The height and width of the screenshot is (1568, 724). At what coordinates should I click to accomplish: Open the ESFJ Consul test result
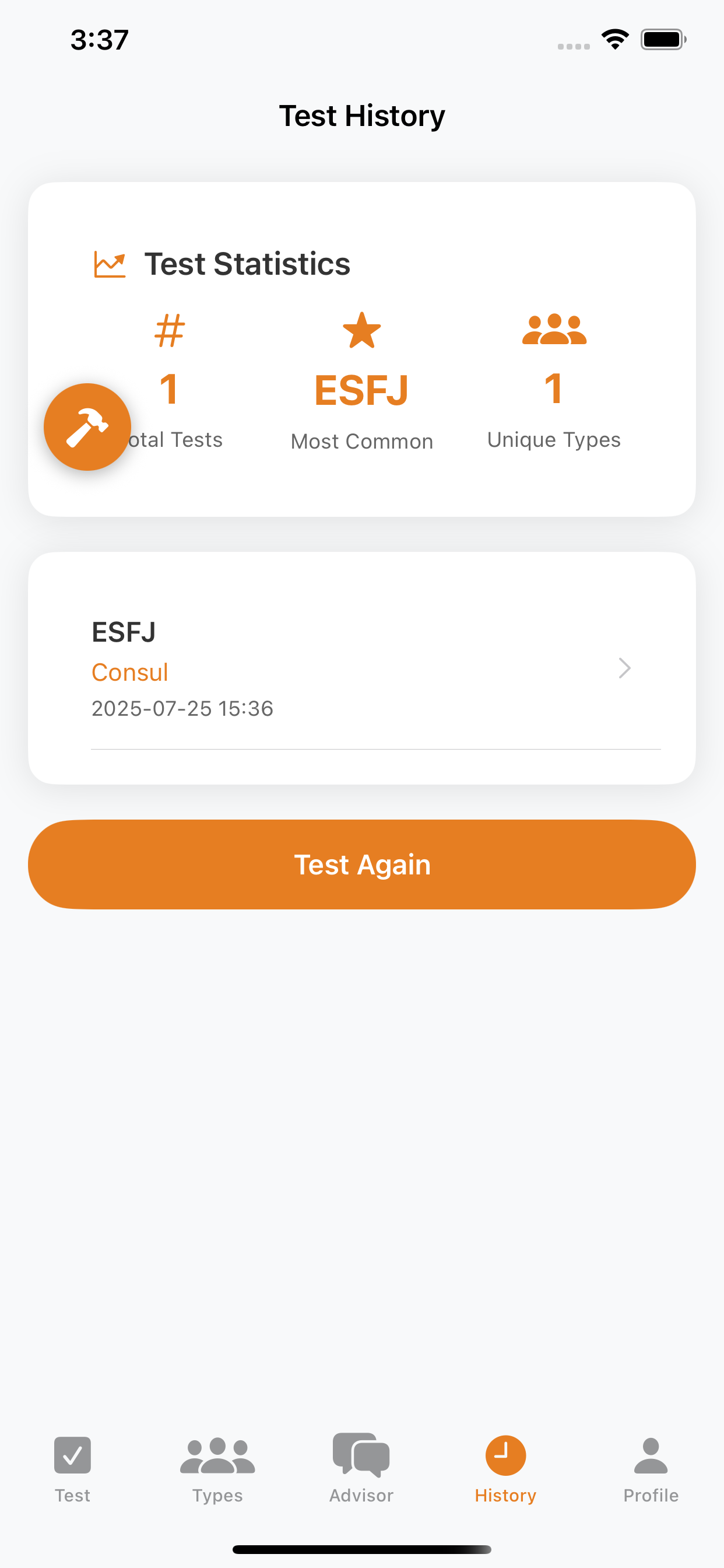point(361,668)
